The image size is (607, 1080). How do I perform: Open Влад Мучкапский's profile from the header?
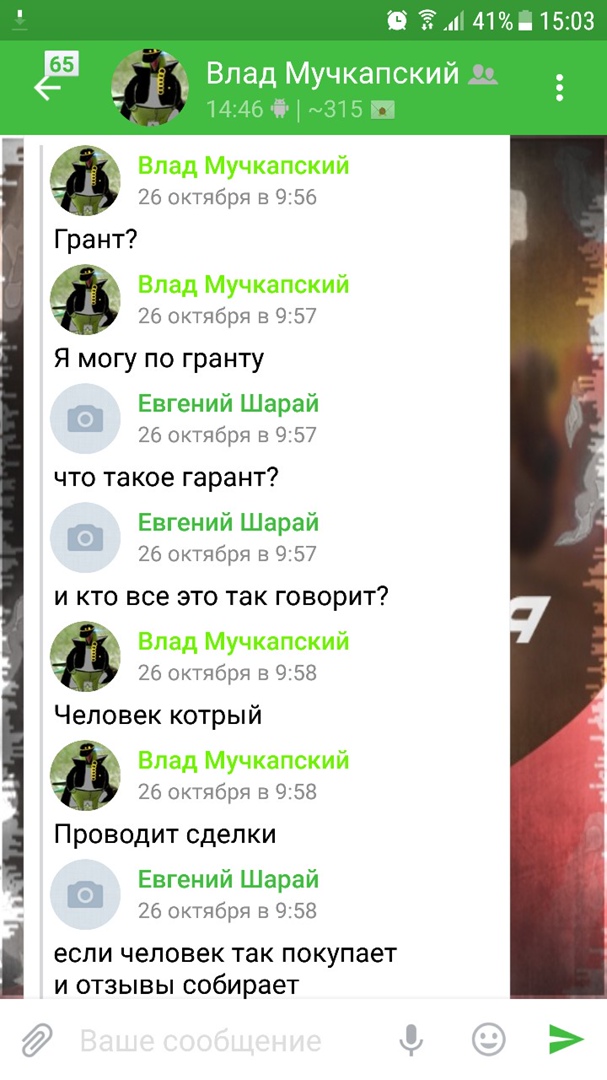pos(331,74)
